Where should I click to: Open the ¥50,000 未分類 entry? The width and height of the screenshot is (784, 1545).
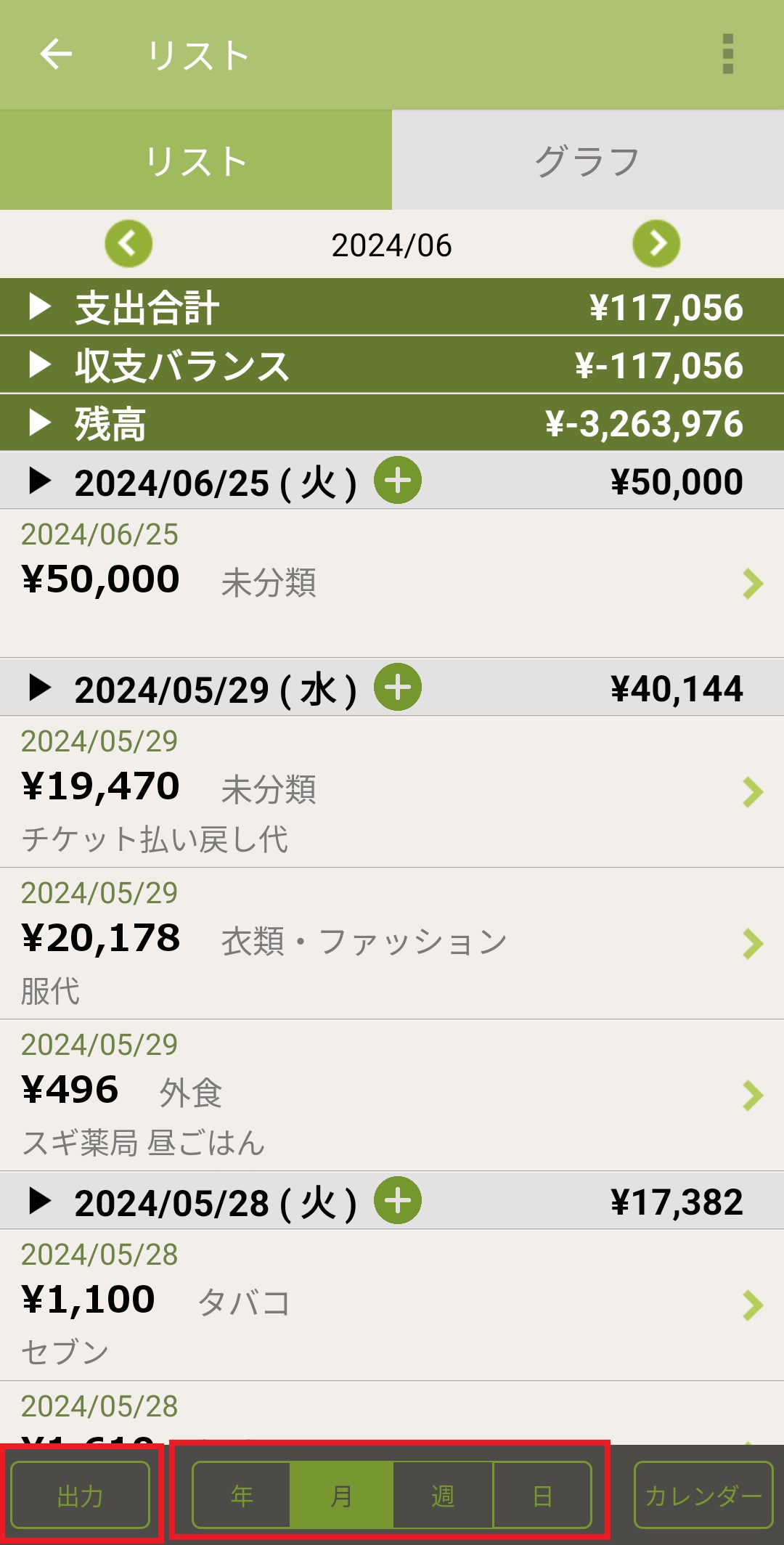pyautogui.click(x=392, y=583)
